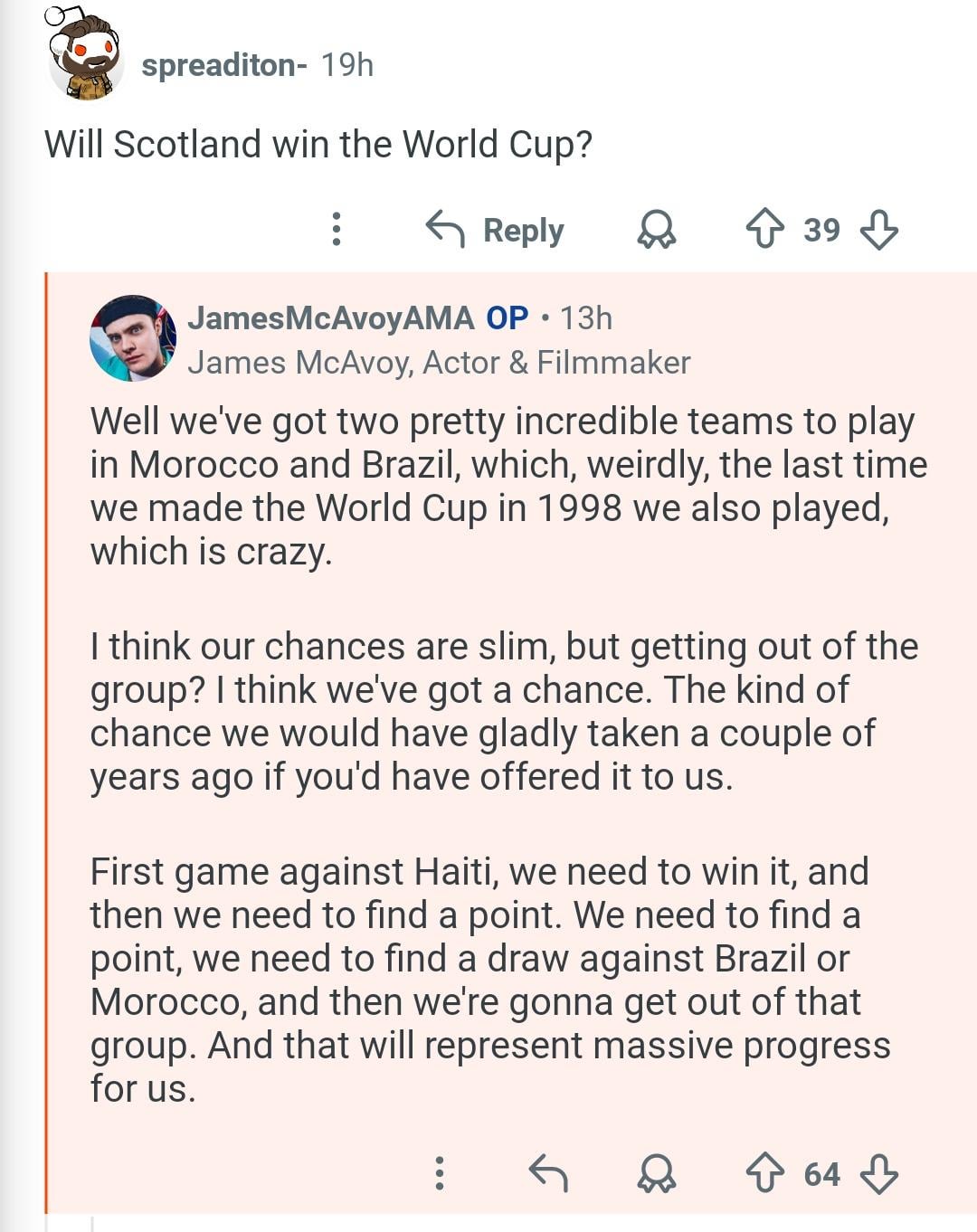Image resolution: width=977 pixels, height=1232 pixels.
Task: Open overflow menu on JamesMcAvoyAMA's reply
Action: point(440,1173)
